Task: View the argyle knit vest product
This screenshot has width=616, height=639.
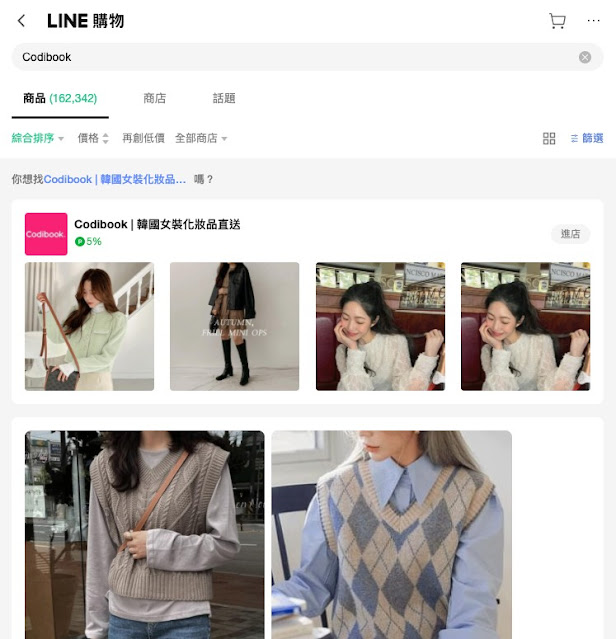Action: (x=391, y=534)
